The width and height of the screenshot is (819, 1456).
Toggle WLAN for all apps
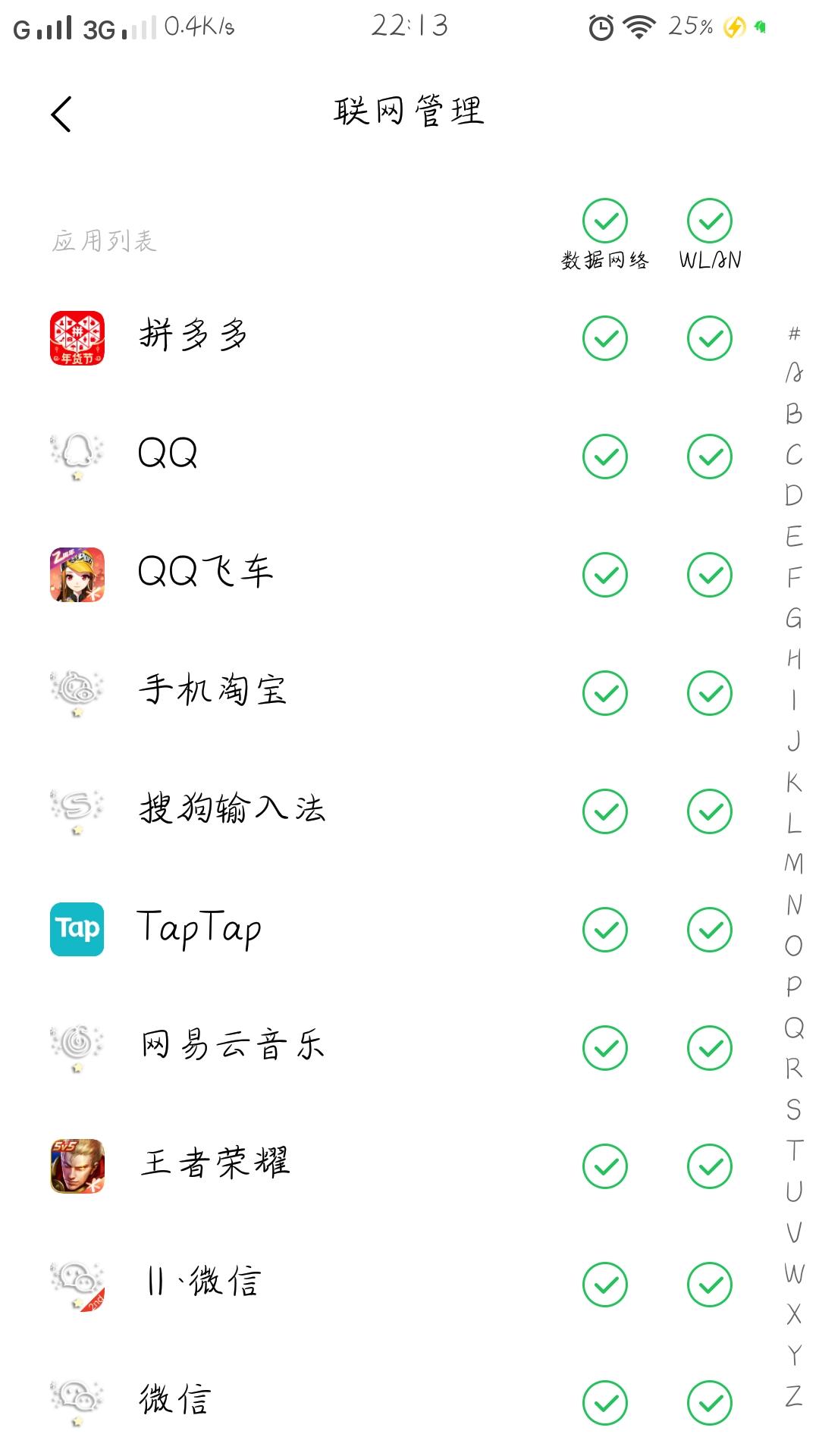[709, 221]
